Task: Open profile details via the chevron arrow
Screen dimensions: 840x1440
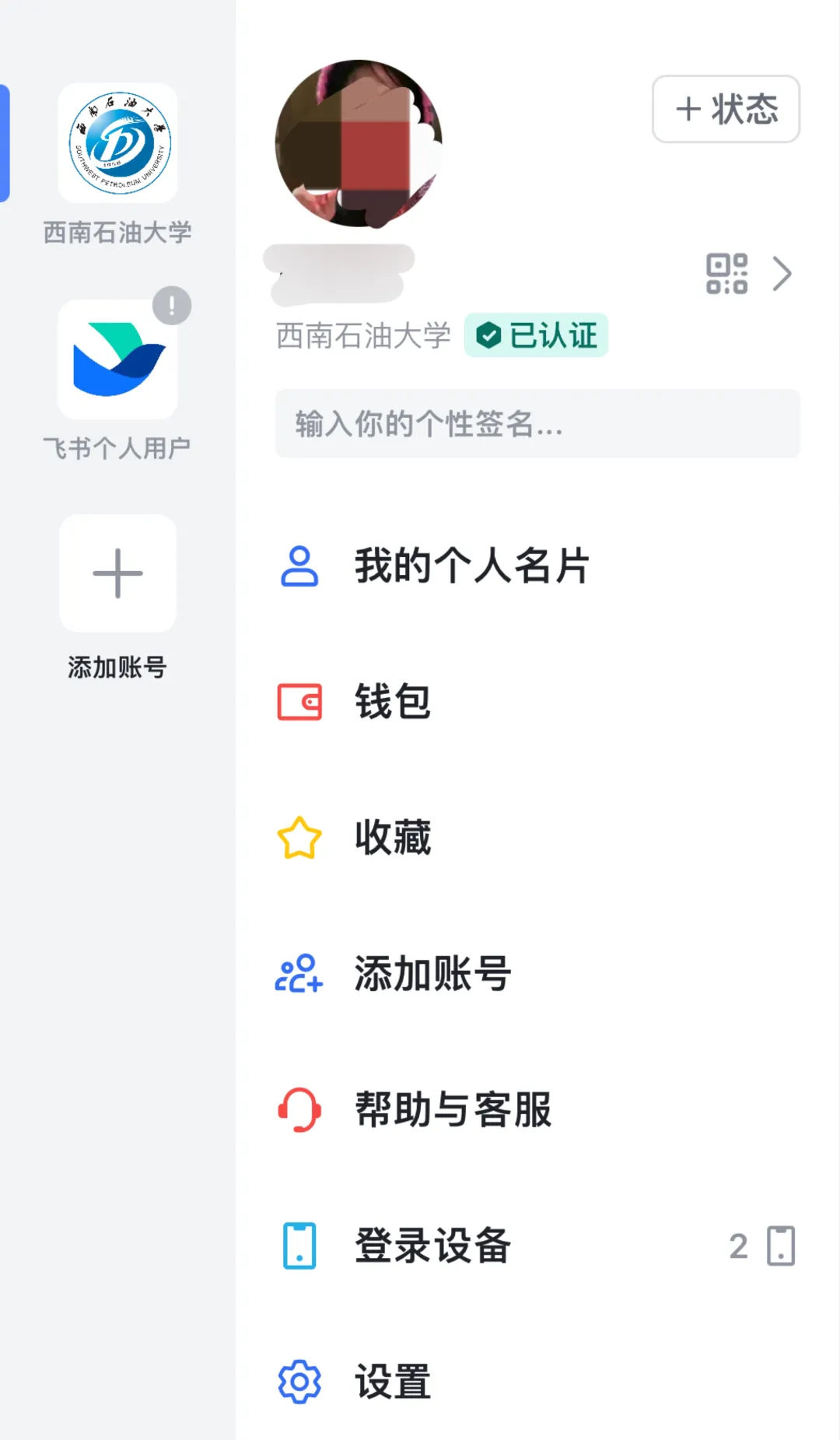Action: click(x=782, y=274)
